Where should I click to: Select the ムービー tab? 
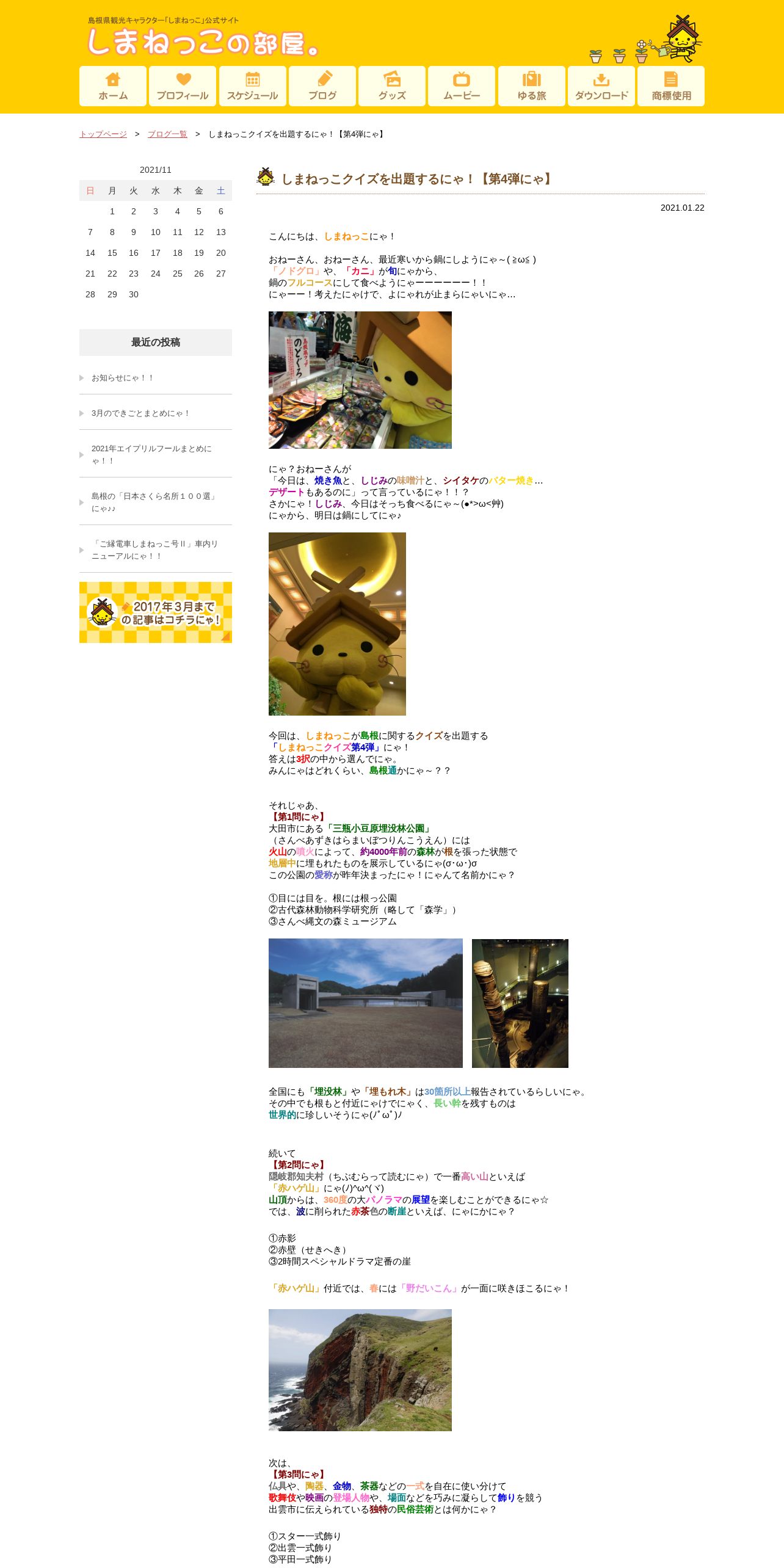tap(462, 86)
